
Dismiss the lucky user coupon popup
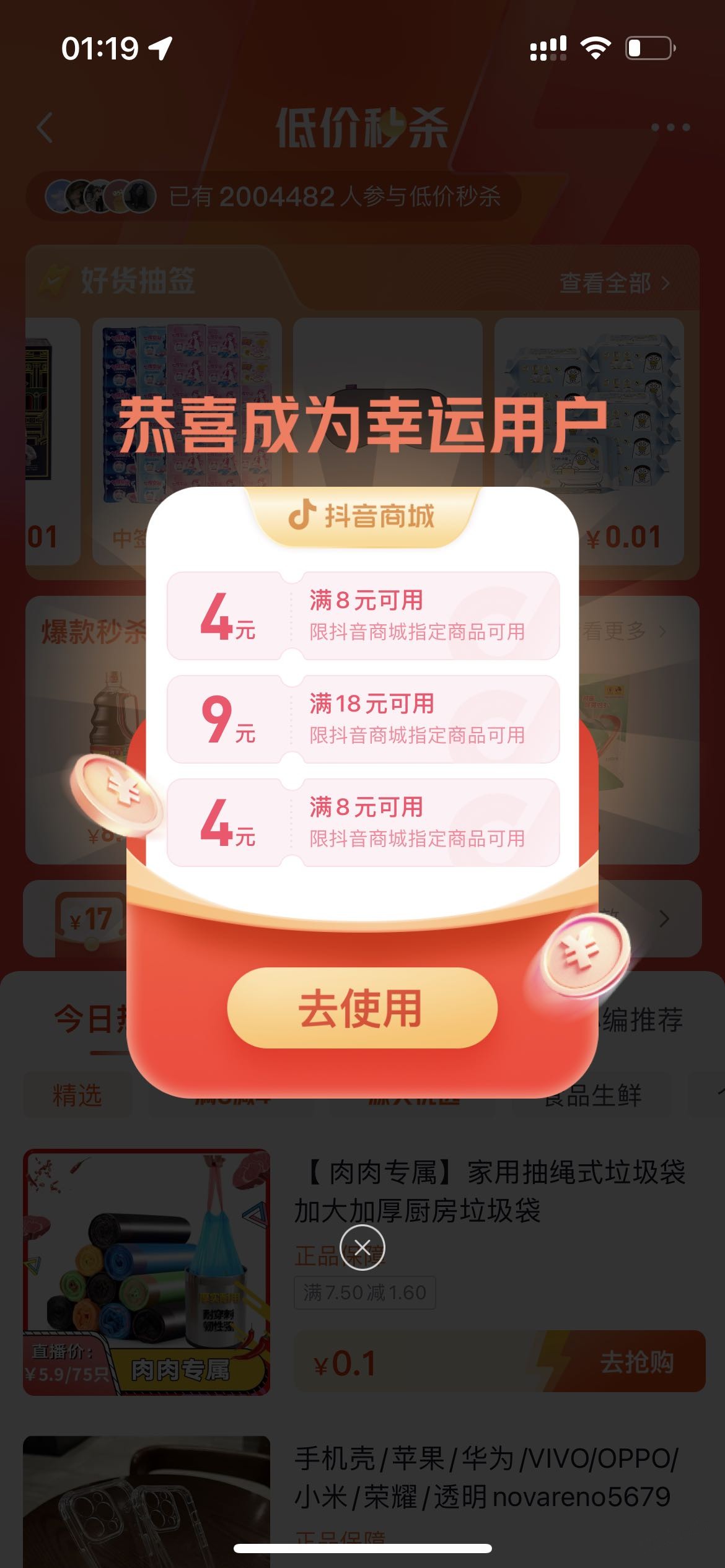click(x=362, y=1247)
